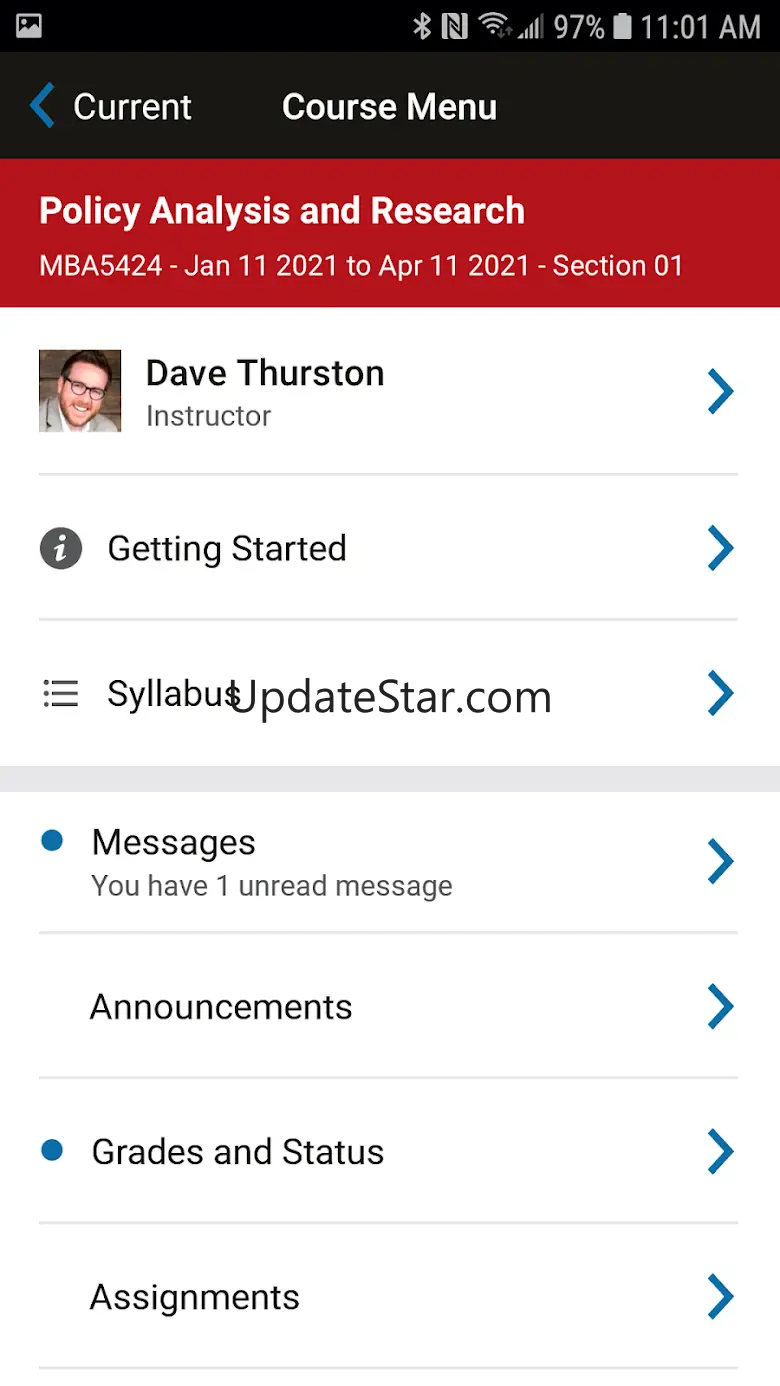This screenshot has width=780, height=1386.
Task: Open instructor Dave Thurston's profile
Action: click(x=389, y=391)
